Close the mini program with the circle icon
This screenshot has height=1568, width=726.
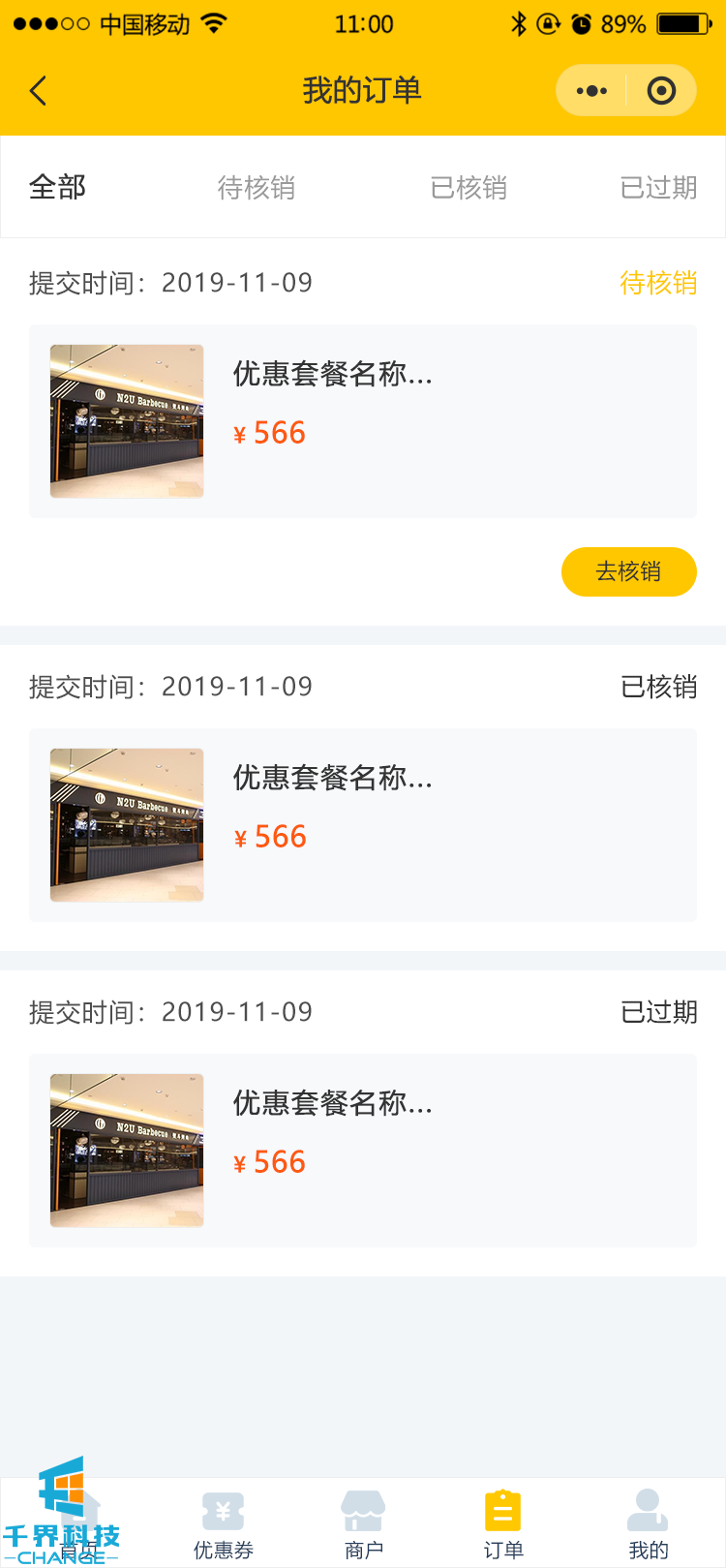tap(661, 91)
